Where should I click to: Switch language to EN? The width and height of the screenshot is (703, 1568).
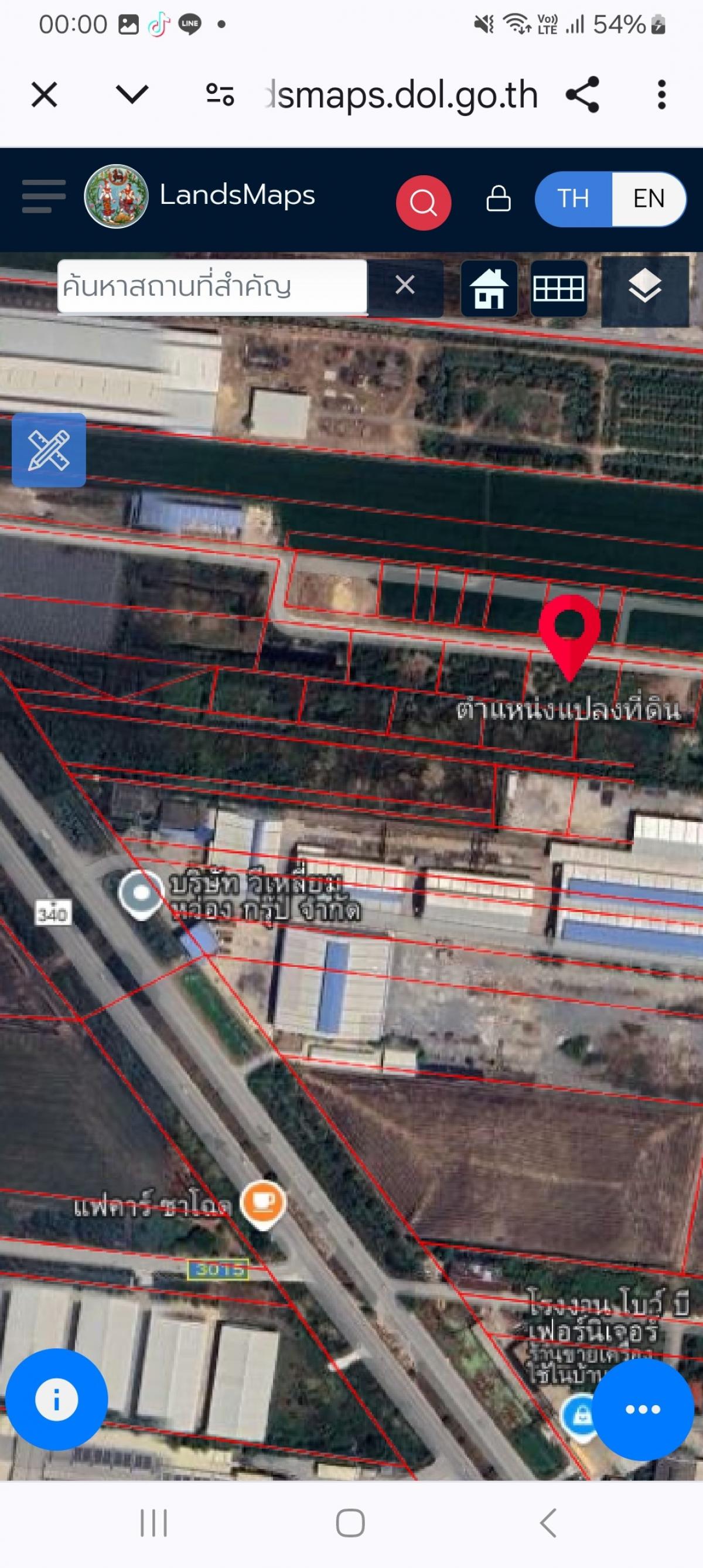tap(649, 199)
